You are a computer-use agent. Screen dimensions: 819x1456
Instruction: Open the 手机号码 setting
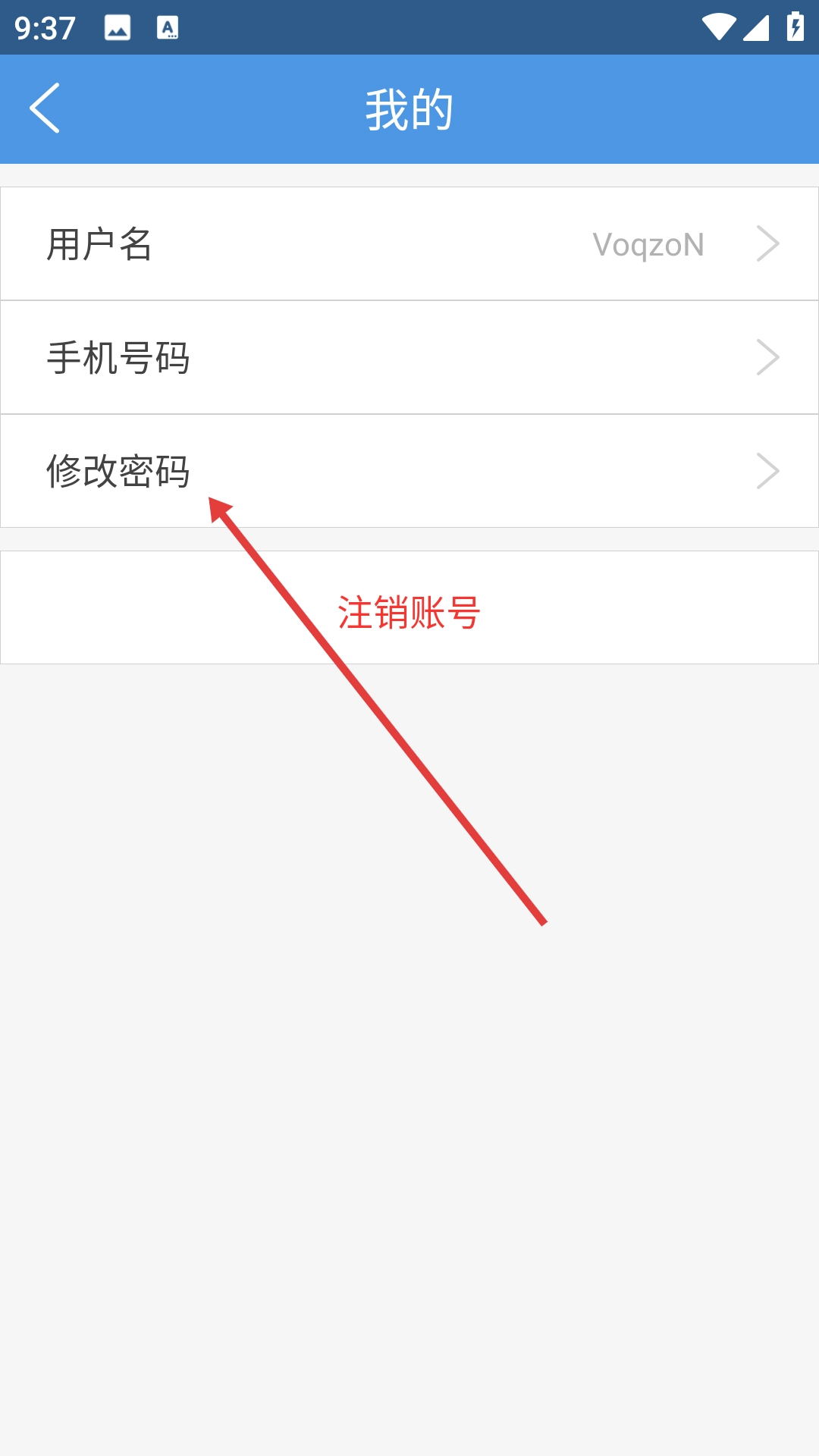pos(409,358)
